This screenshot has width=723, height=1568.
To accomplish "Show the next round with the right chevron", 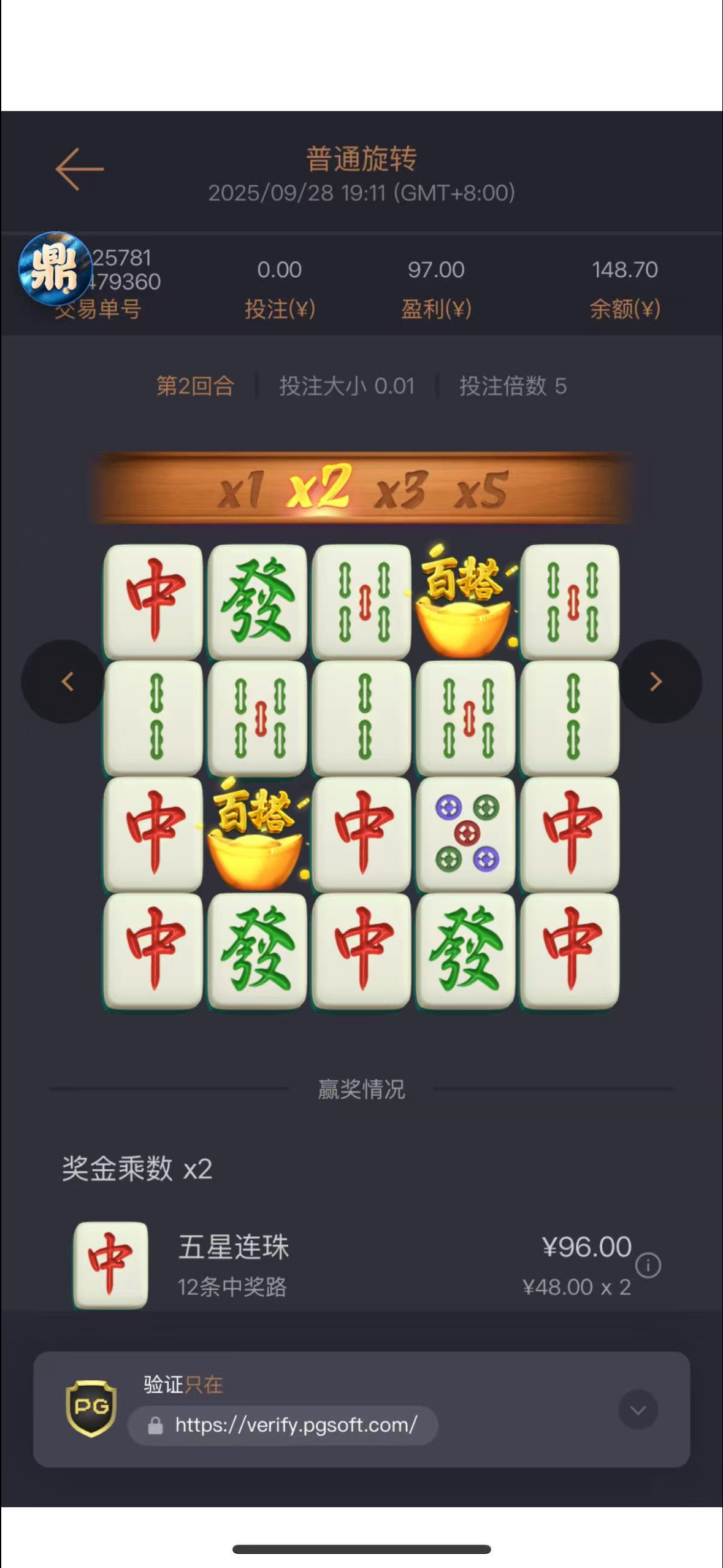I will point(659,682).
